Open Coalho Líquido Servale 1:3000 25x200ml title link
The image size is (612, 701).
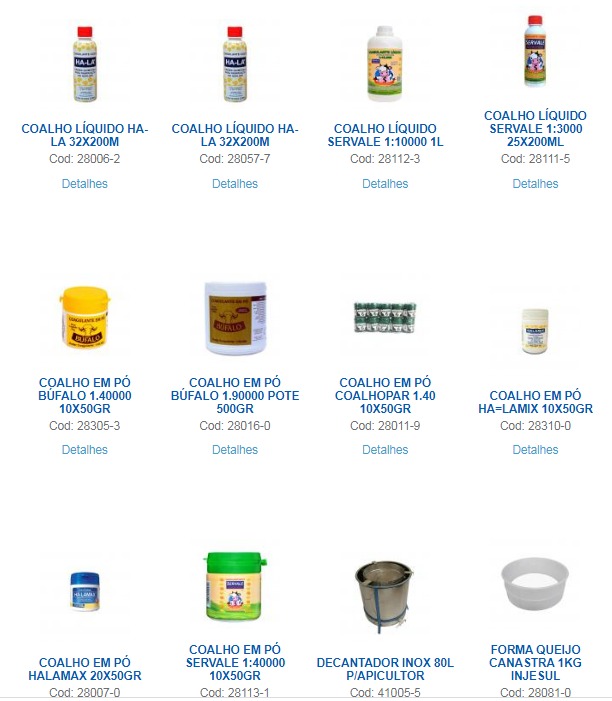(x=535, y=129)
